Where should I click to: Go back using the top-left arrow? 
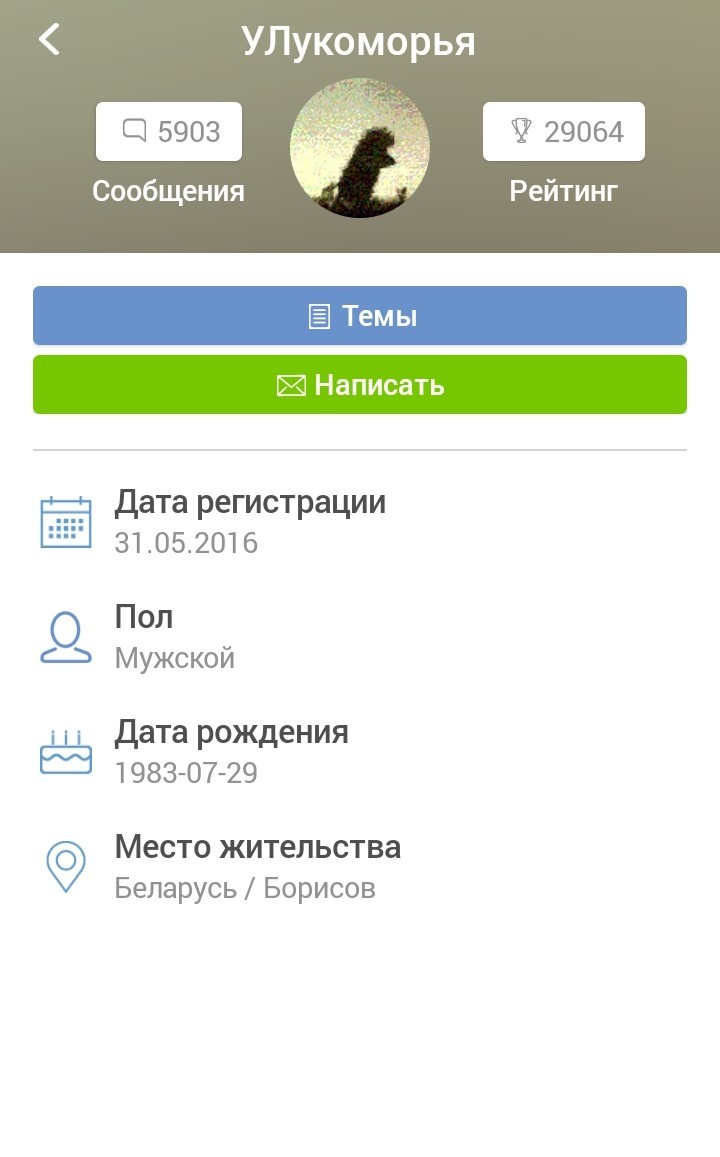(x=49, y=40)
